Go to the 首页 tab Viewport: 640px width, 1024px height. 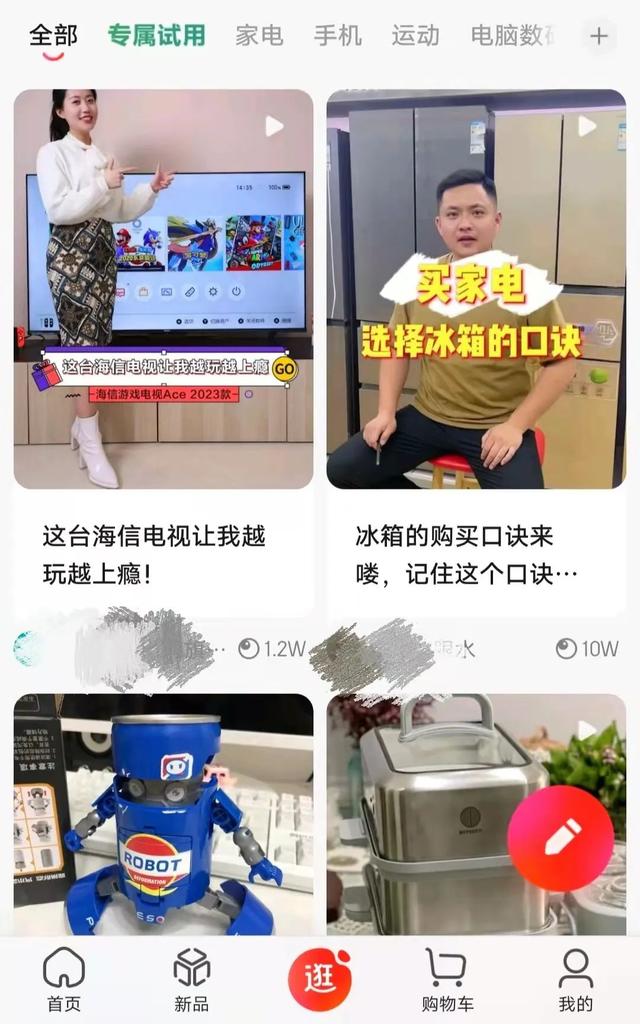64,979
